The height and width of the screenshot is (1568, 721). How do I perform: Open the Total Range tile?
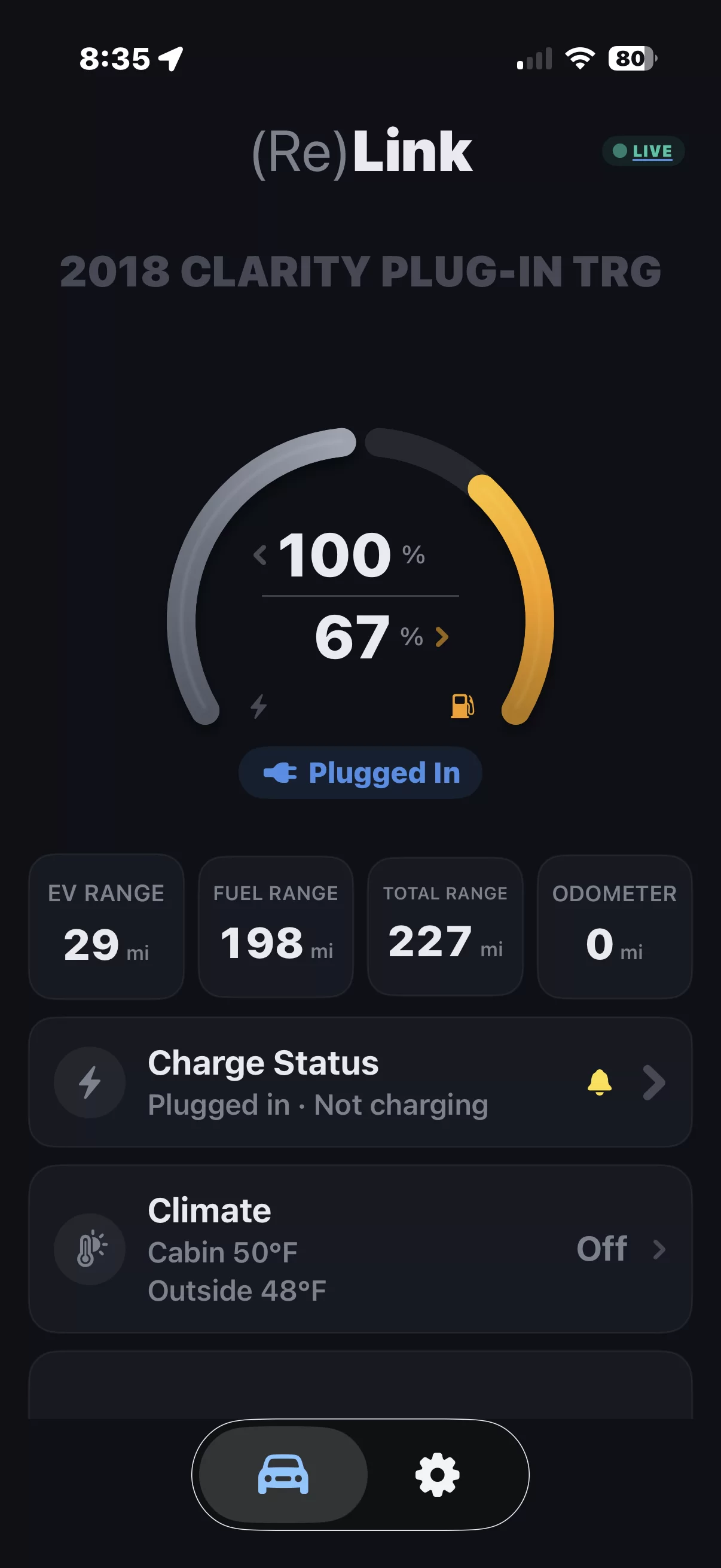click(x=445, y=926)
